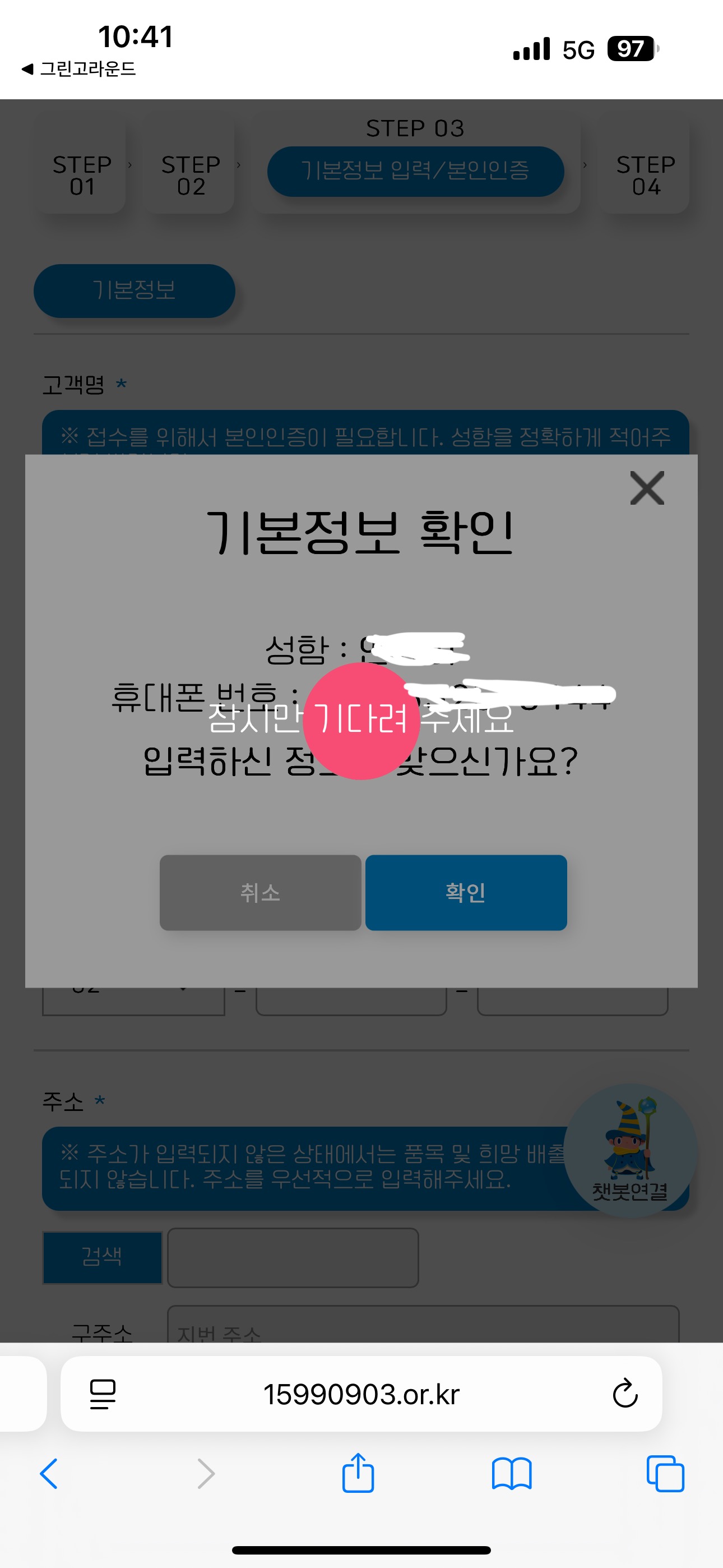Image resolution: width=723 pixels, height=1568 pixels.
Task: Share this page
Action: coord(358,1474)
